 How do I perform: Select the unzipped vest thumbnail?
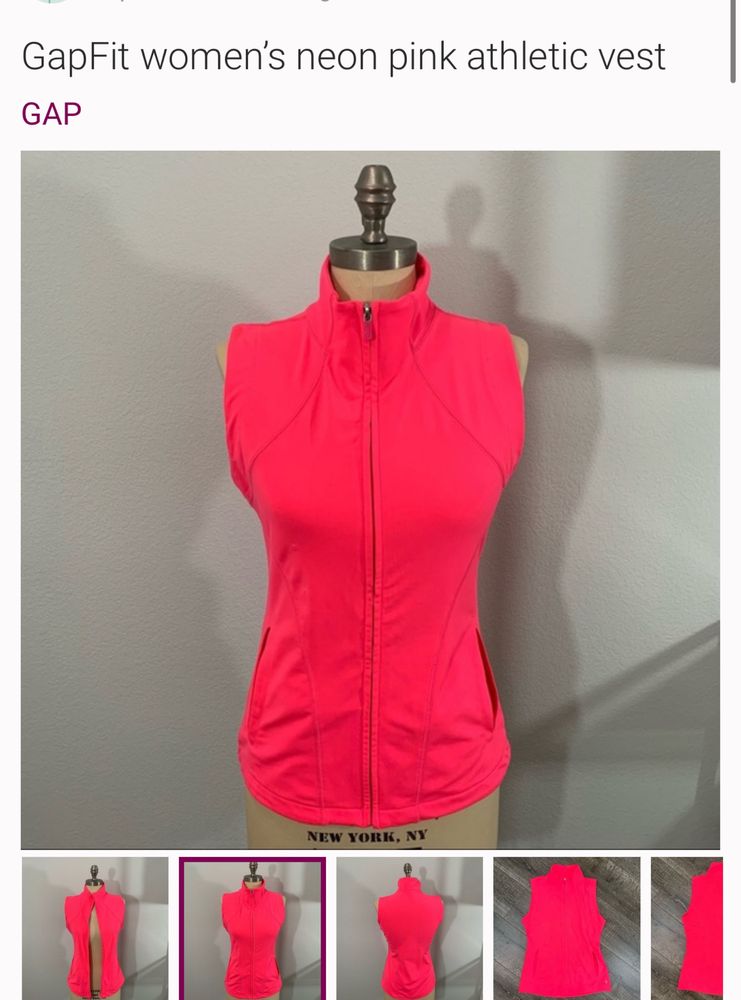[95, 927]
